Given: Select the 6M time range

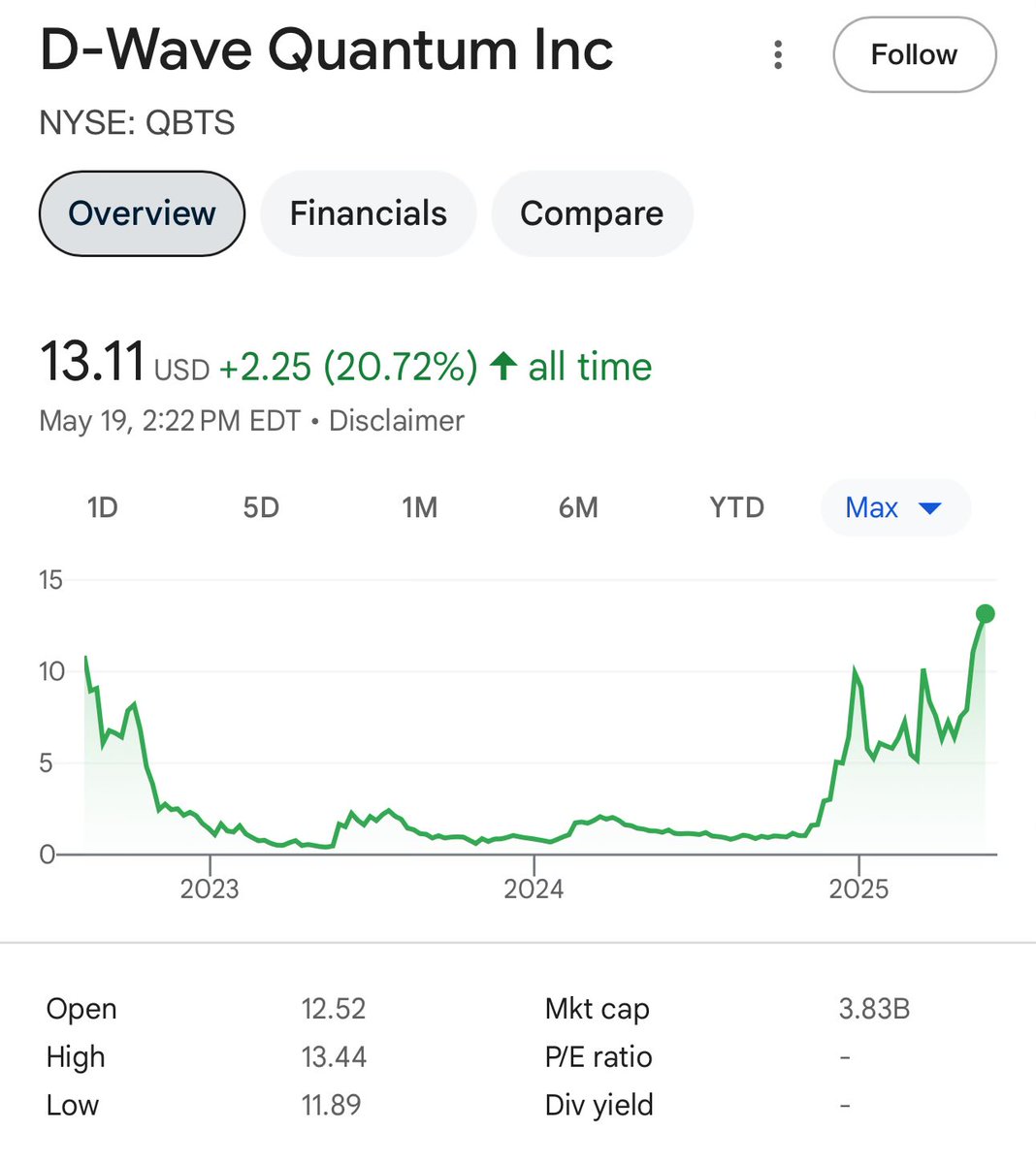Looking at the screenshot, I should [578, 507].
